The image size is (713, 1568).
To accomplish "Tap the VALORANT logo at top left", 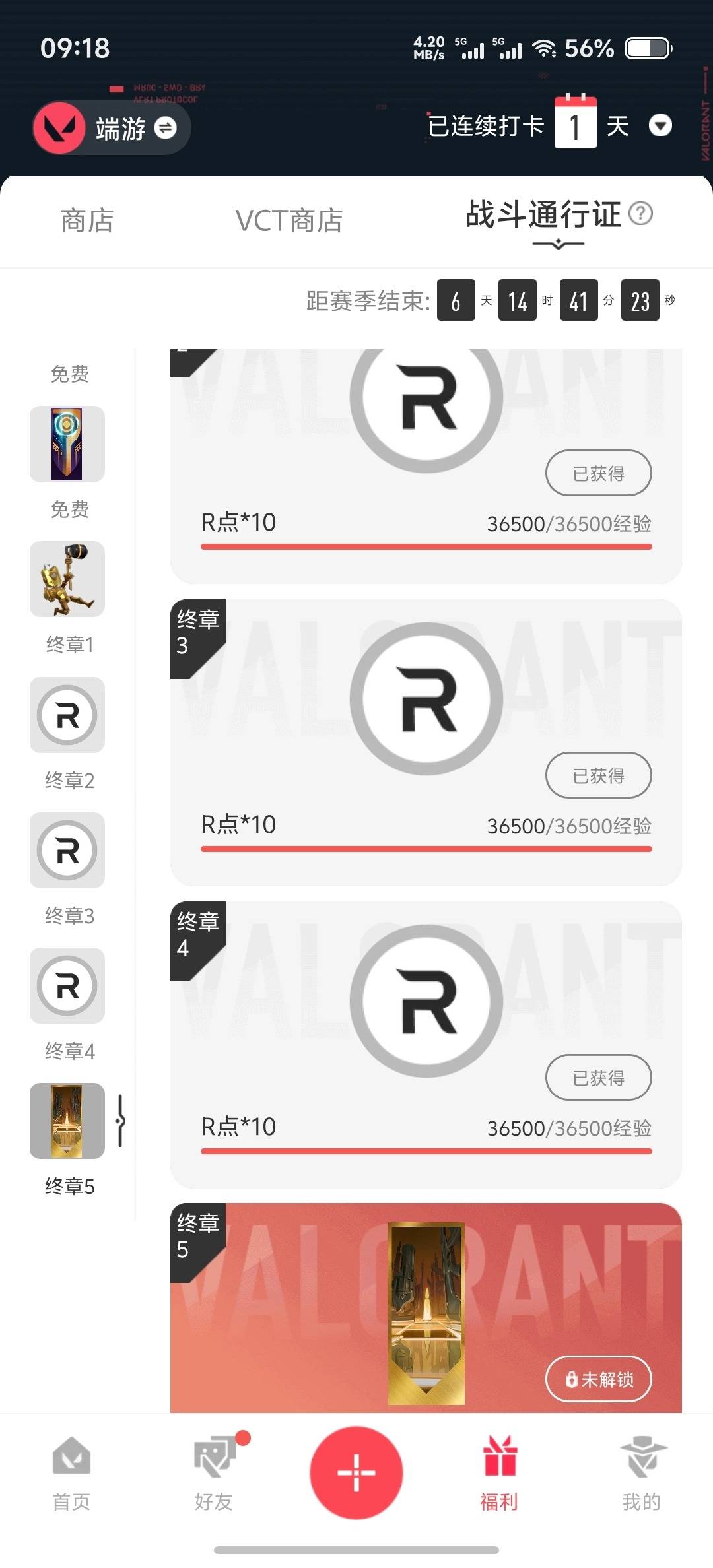I will pos(59,127).
